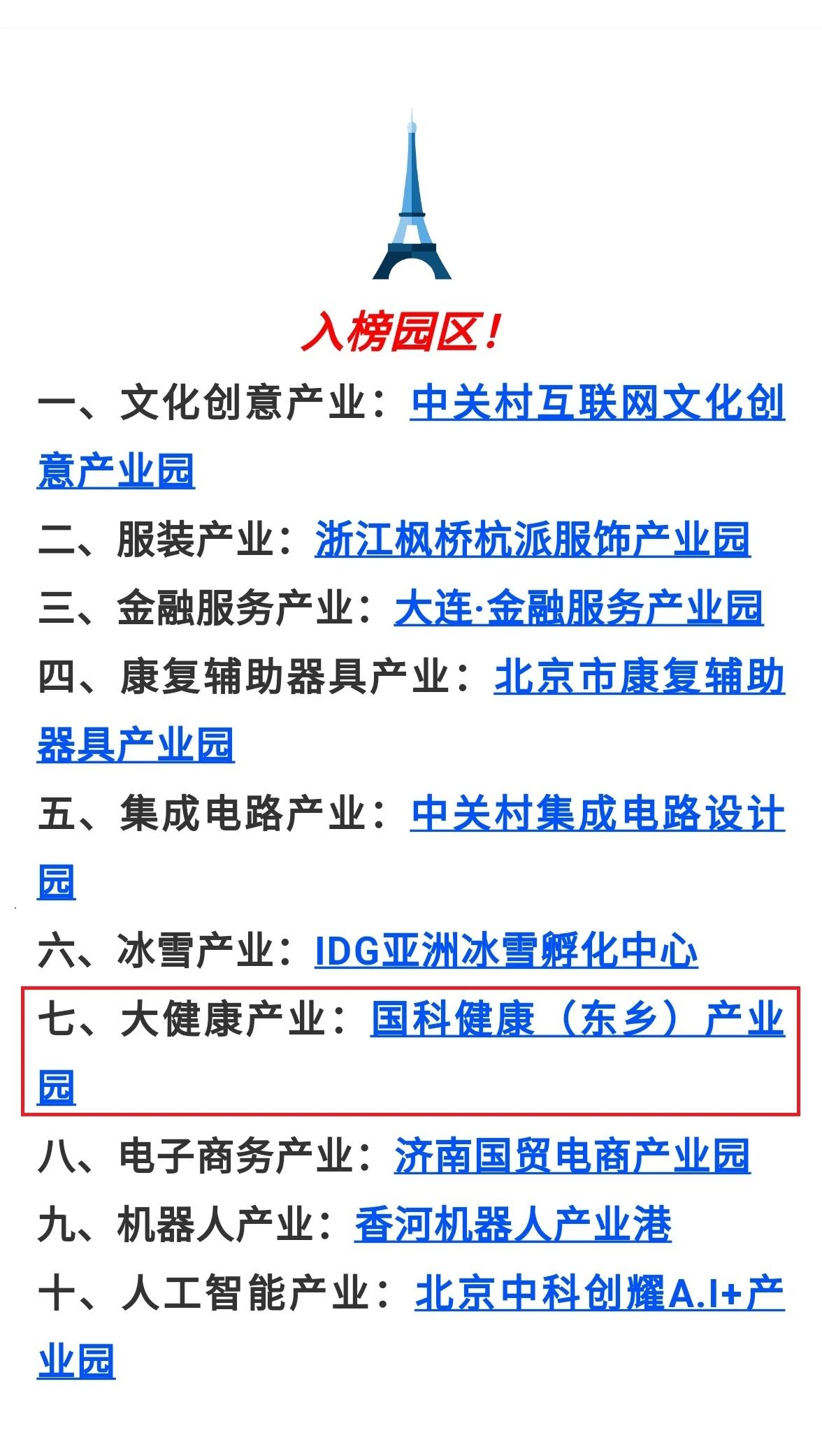Tap the IDG亚洲冰雪孵化中心 link
This screenshot has width=822, height=1456.
[x=506, y=951]
